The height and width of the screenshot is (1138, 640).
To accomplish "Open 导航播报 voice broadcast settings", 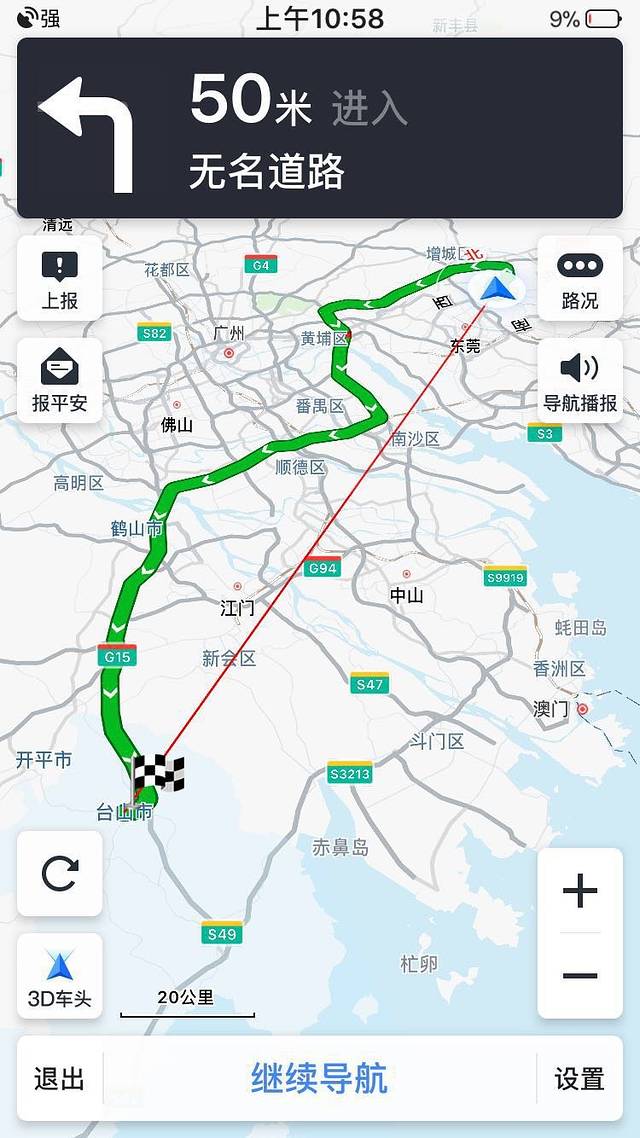I will coord(580,381).
